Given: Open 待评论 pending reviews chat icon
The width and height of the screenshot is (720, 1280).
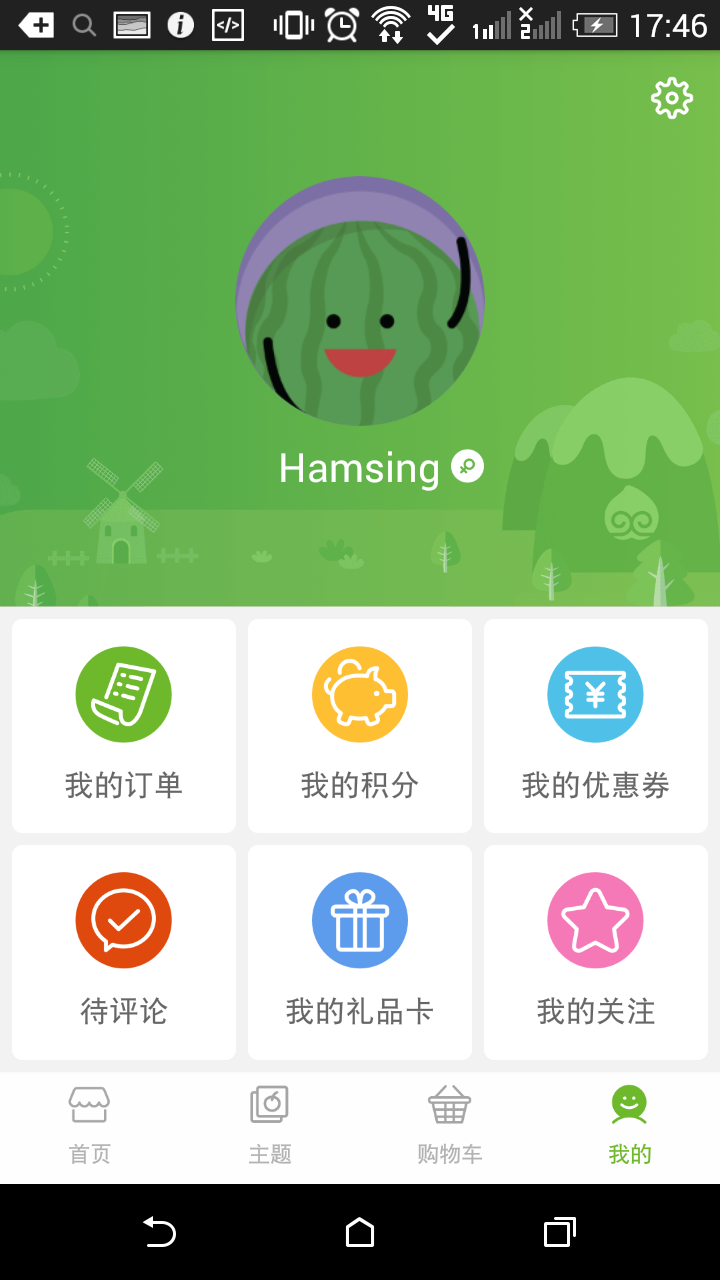Looking at the screenshot, I should coord(123,920).
